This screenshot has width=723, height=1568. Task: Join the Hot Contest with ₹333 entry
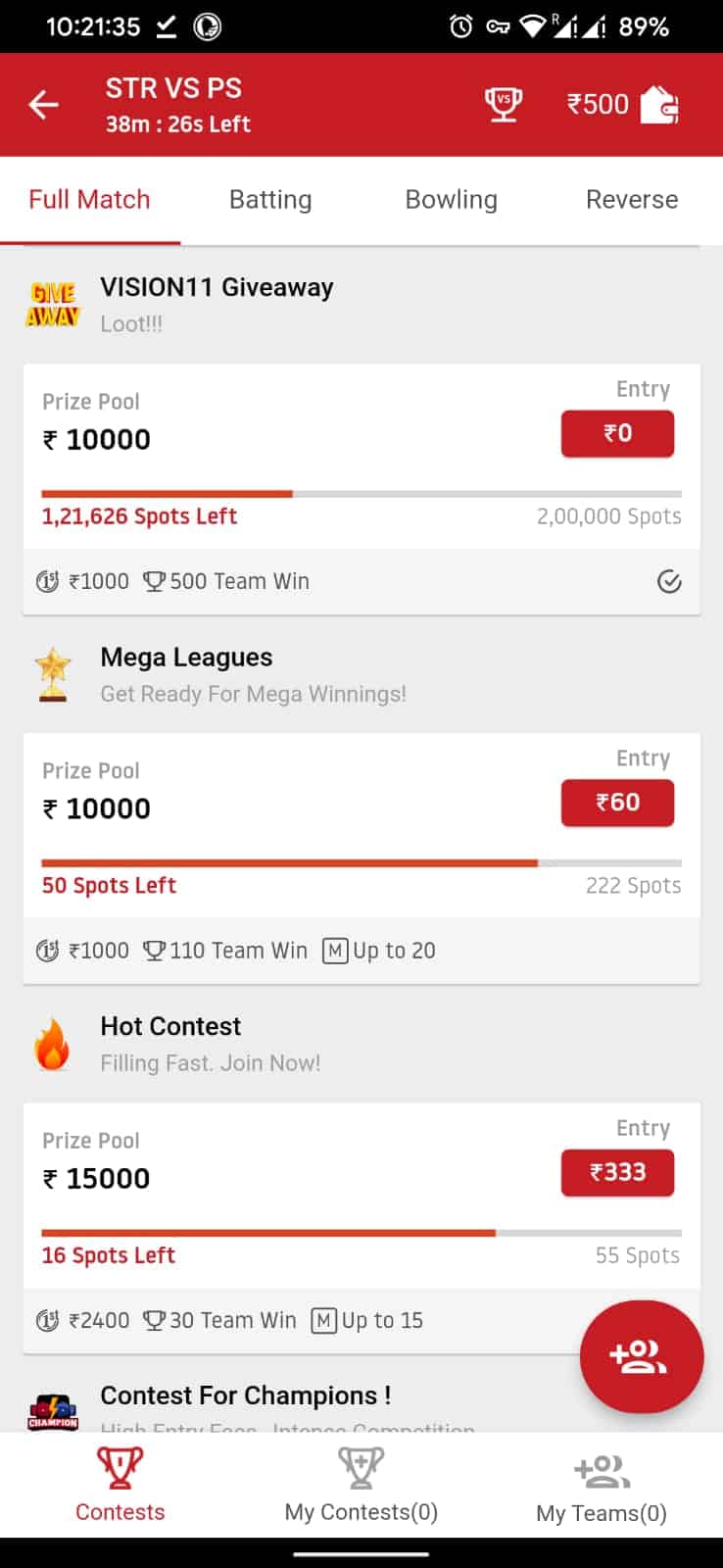(617, 1173)
